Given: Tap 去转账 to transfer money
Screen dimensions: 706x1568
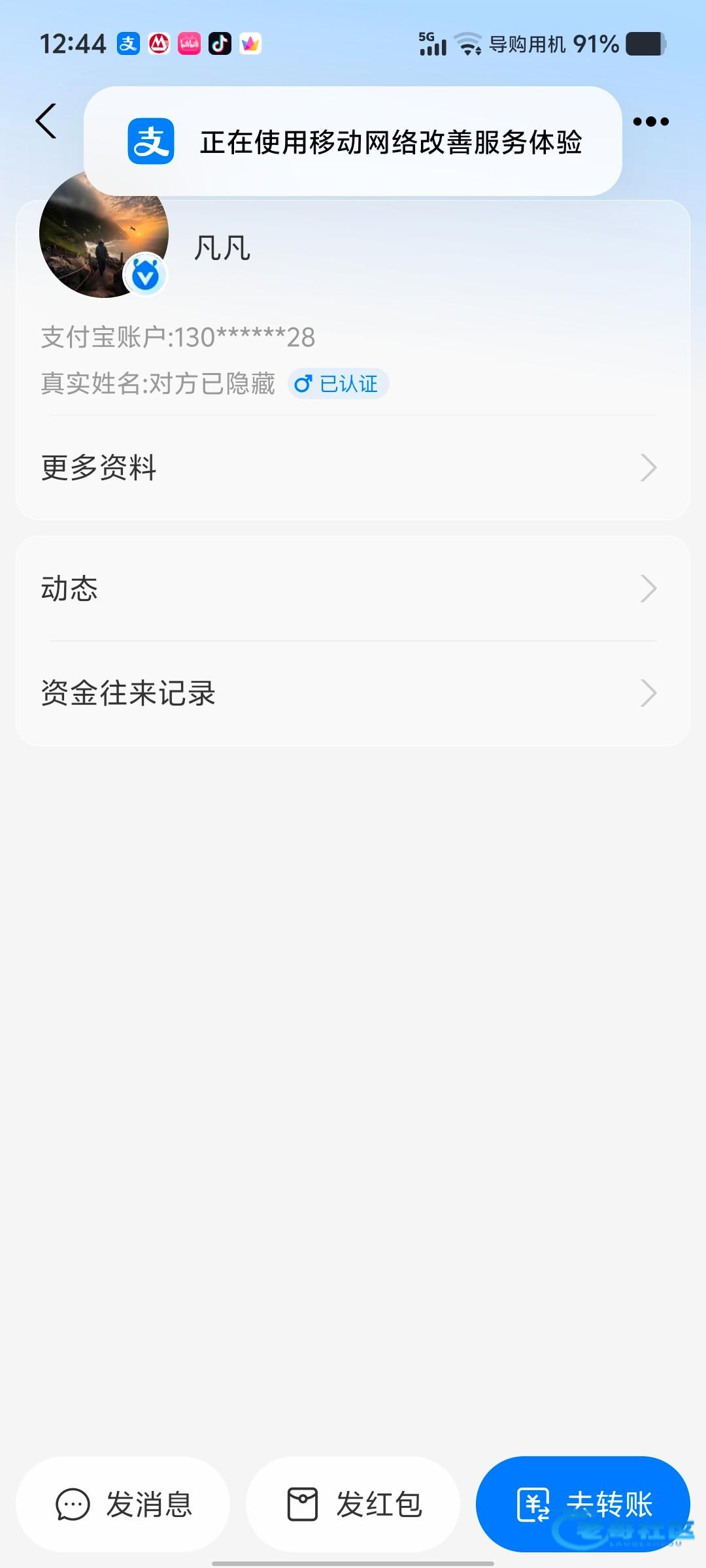Looking at the screenshot, I should [583, 1504].
